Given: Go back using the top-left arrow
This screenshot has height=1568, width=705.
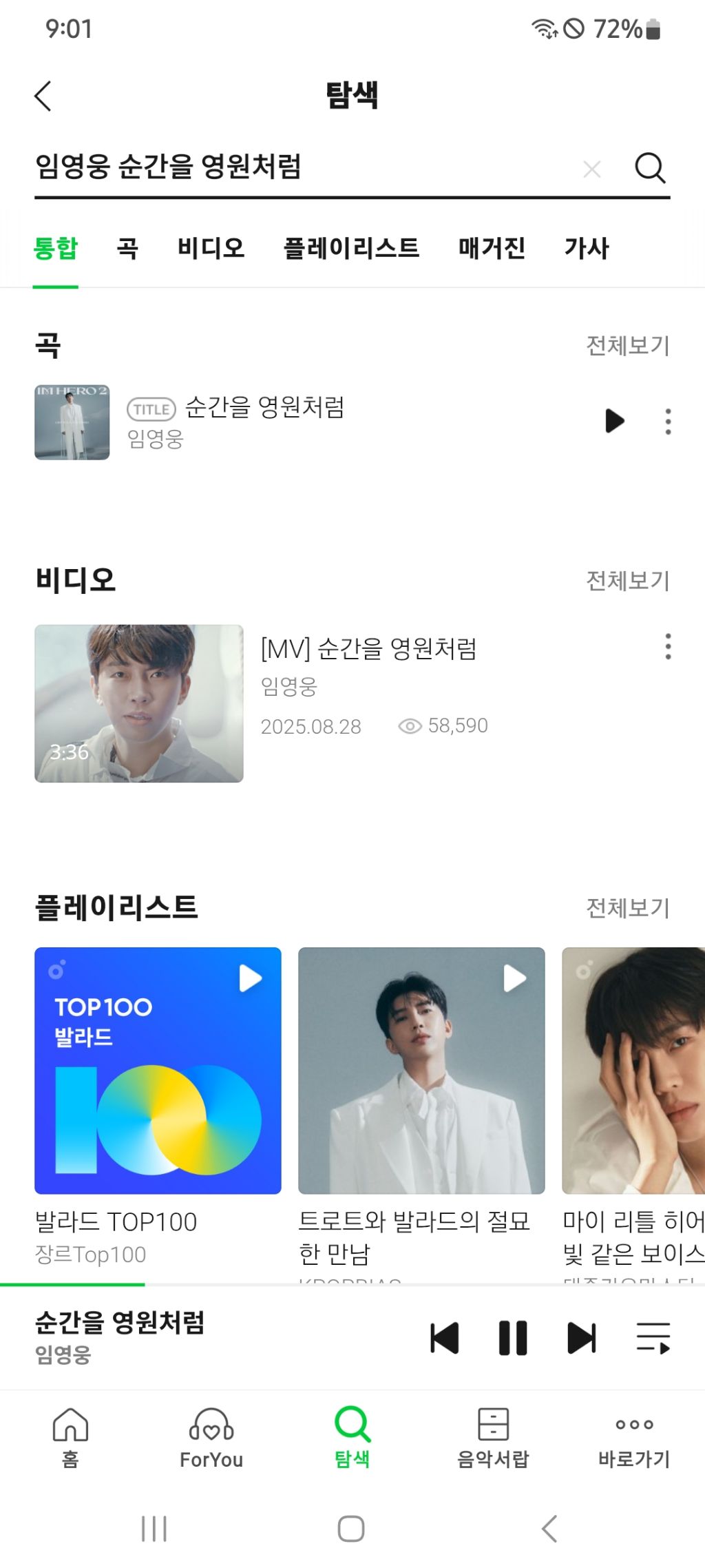Looking at the screenshot, I should (x=43, y=96).
